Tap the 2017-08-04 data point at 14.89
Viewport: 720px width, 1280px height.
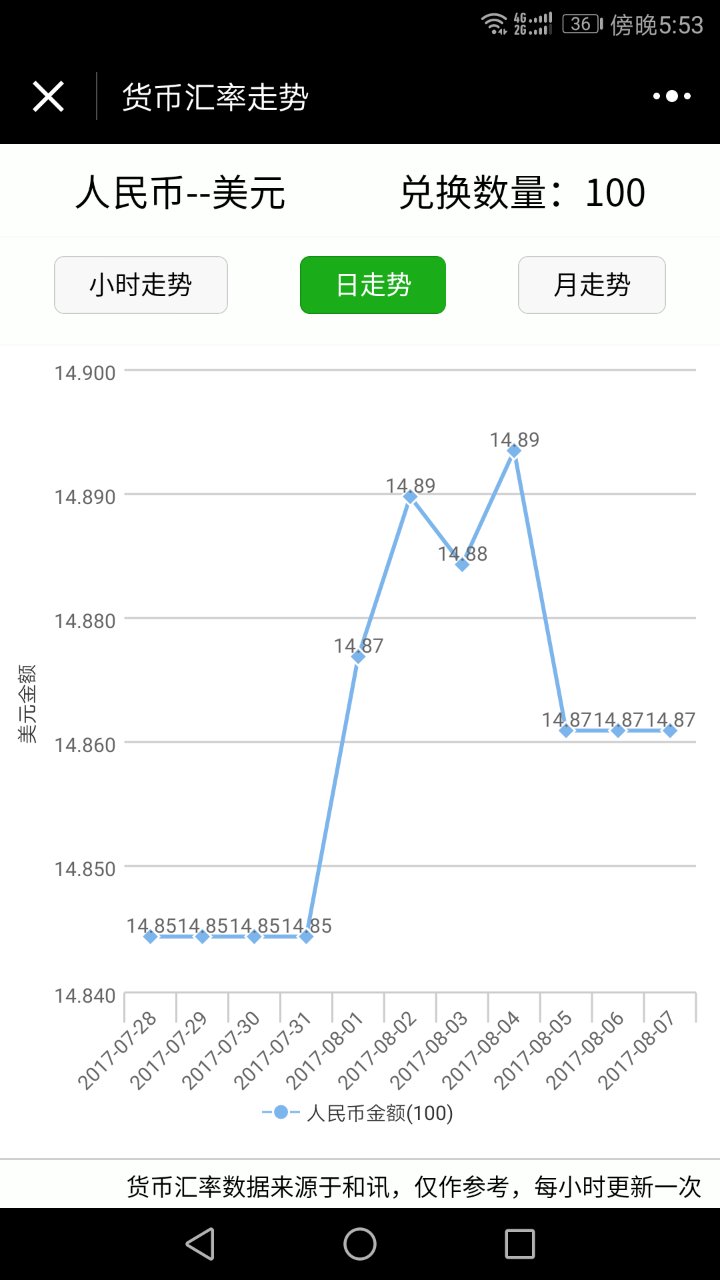click(x=514, y=451)
